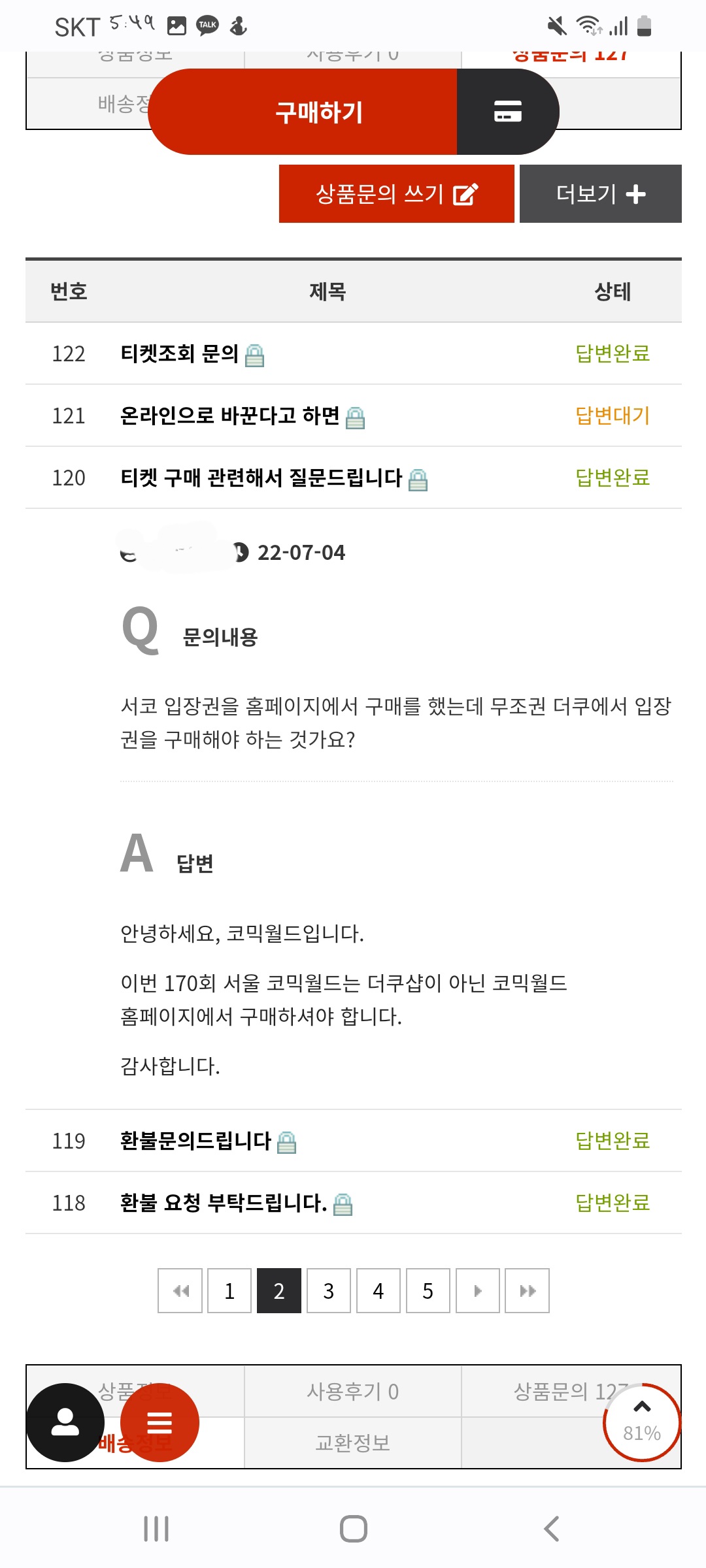Tap 더보기 to load more inquiries

[x=600, y=194]
